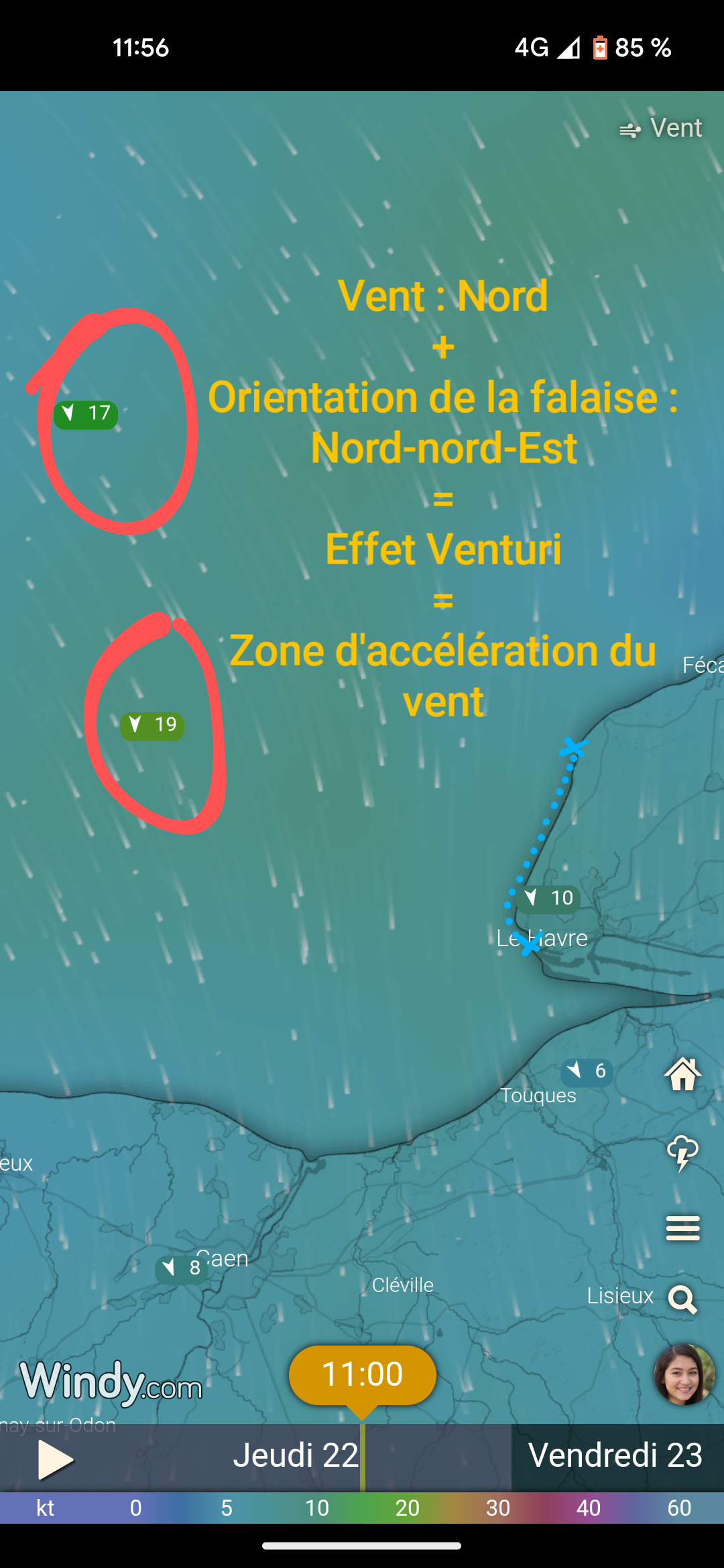
Task: Open the Le Havre 10 kt station
Action: coord(549,899)
